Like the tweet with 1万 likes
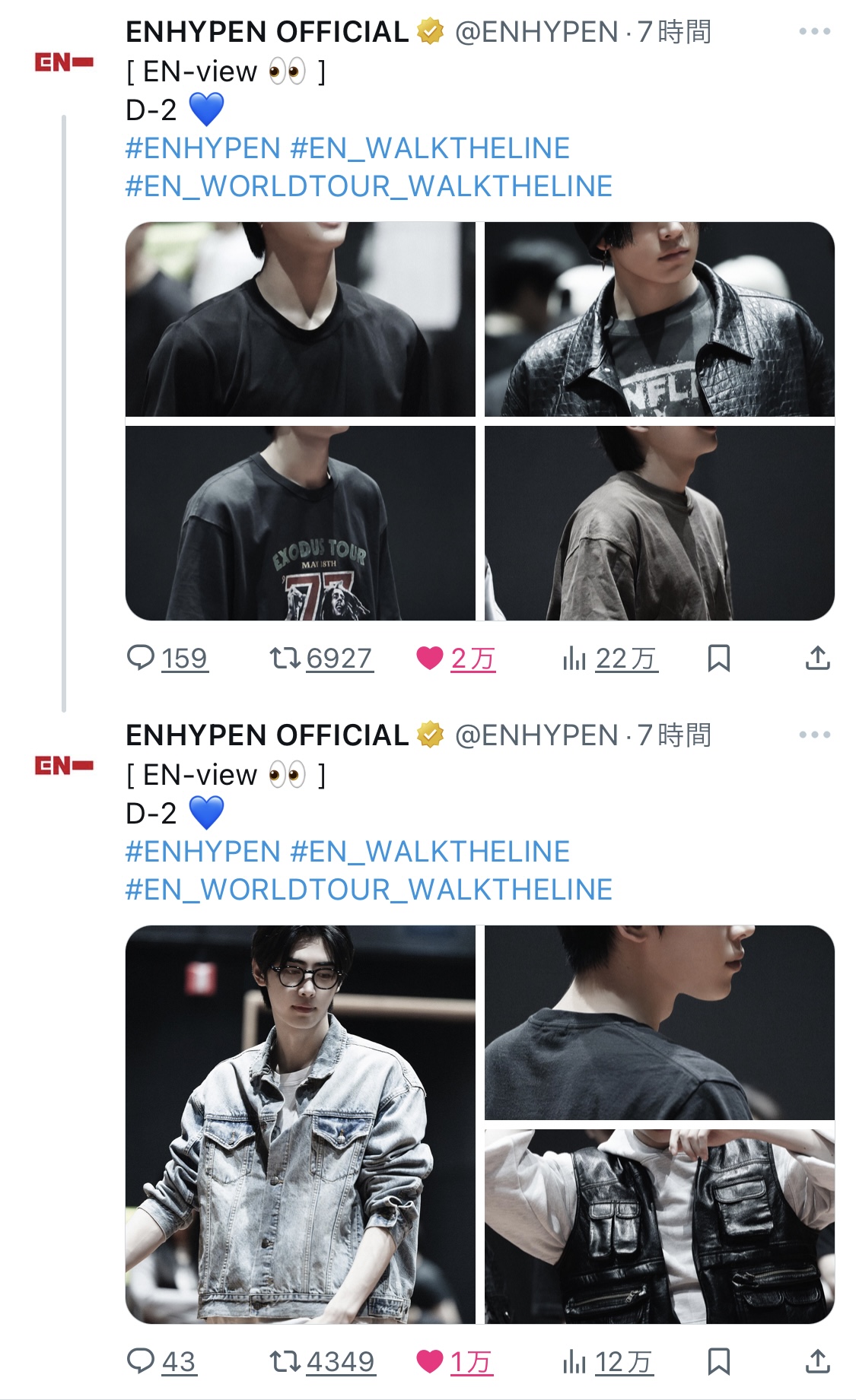This screenshot has height=1400, width=856. pos(430,1360)
